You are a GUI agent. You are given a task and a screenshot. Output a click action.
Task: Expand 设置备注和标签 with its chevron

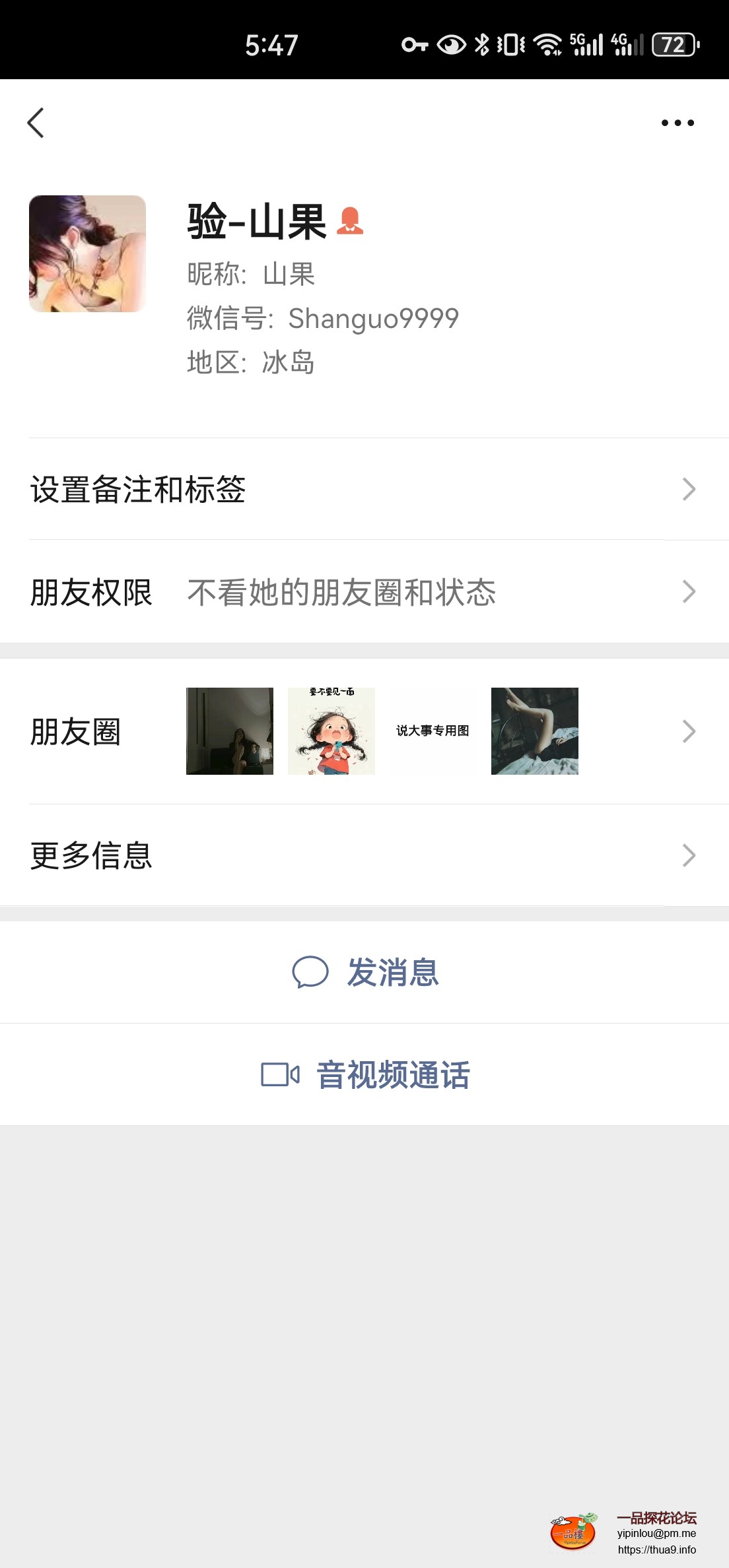(691, 489)
